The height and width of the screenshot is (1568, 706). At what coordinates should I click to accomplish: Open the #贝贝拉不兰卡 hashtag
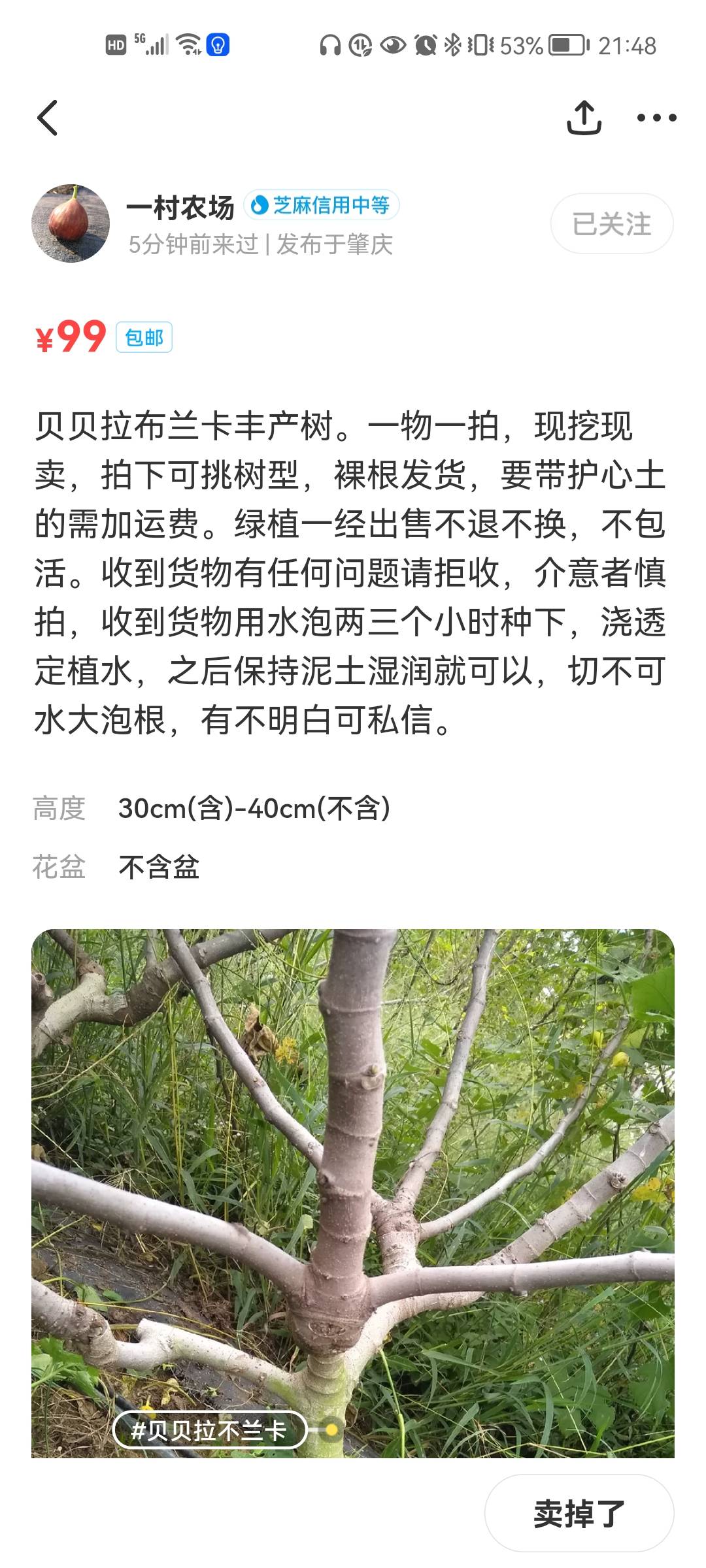click(210, 1429)
